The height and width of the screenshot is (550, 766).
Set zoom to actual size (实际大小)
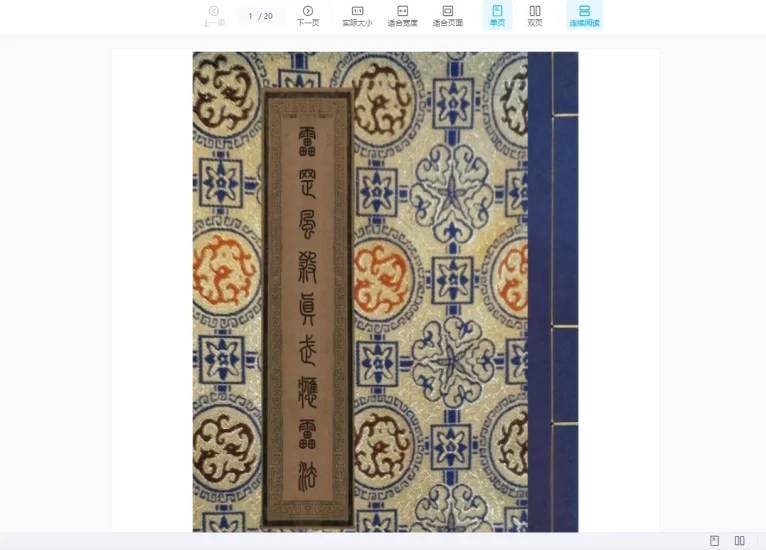point(357,15)
